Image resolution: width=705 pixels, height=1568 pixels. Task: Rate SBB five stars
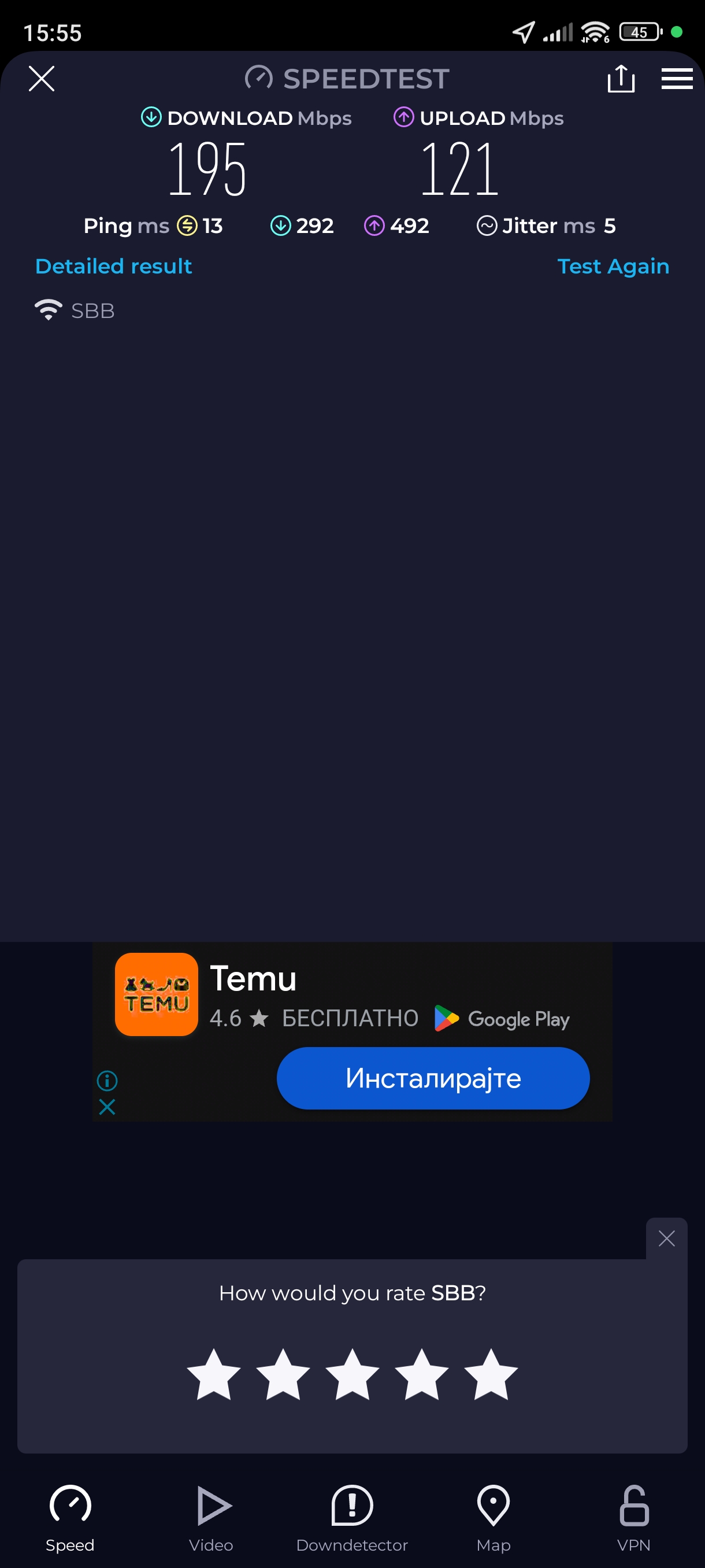coord(490,1375)
